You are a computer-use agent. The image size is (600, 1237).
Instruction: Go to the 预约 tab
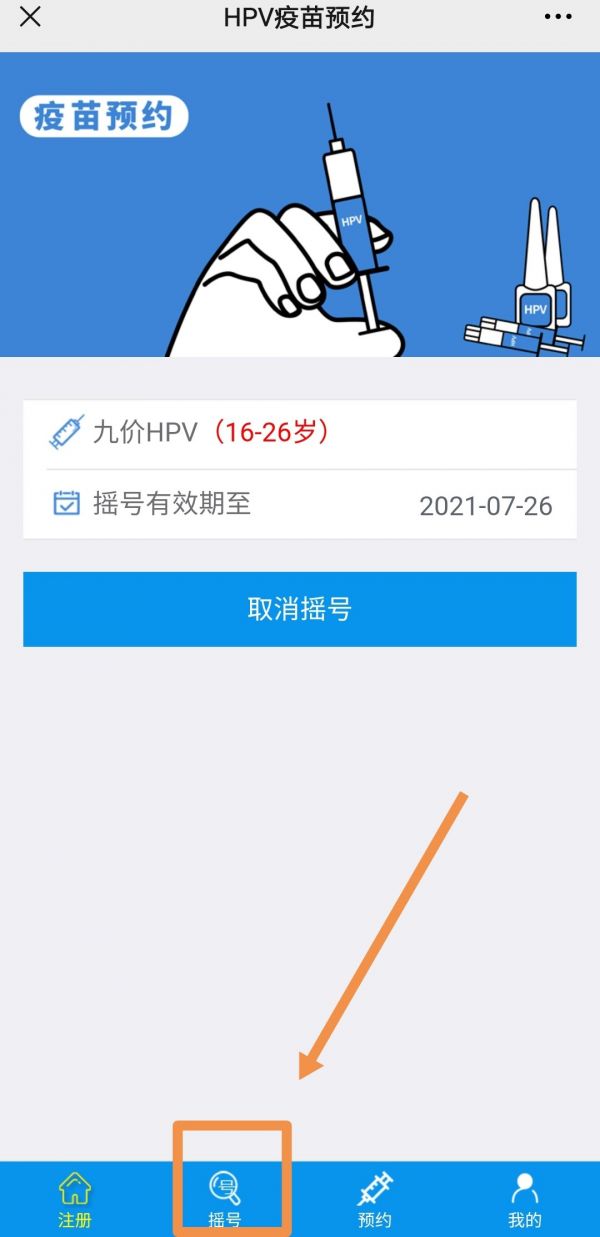click(375, 1200)
